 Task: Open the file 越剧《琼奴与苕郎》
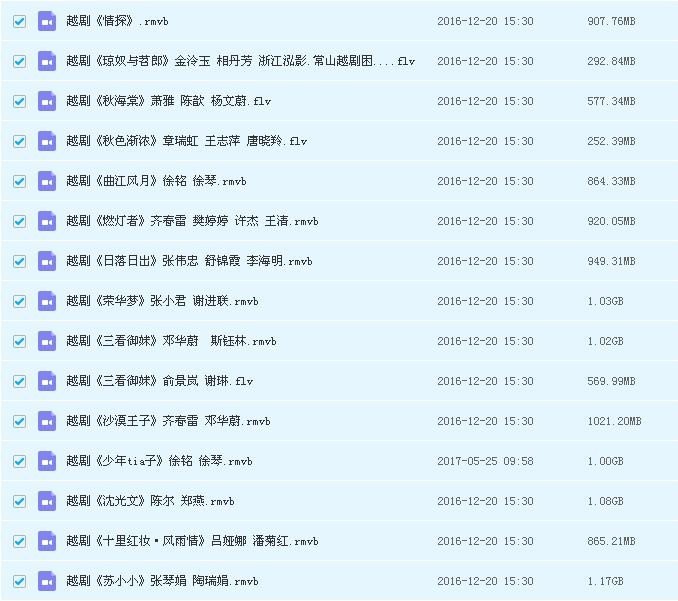[x=240, y=61]
